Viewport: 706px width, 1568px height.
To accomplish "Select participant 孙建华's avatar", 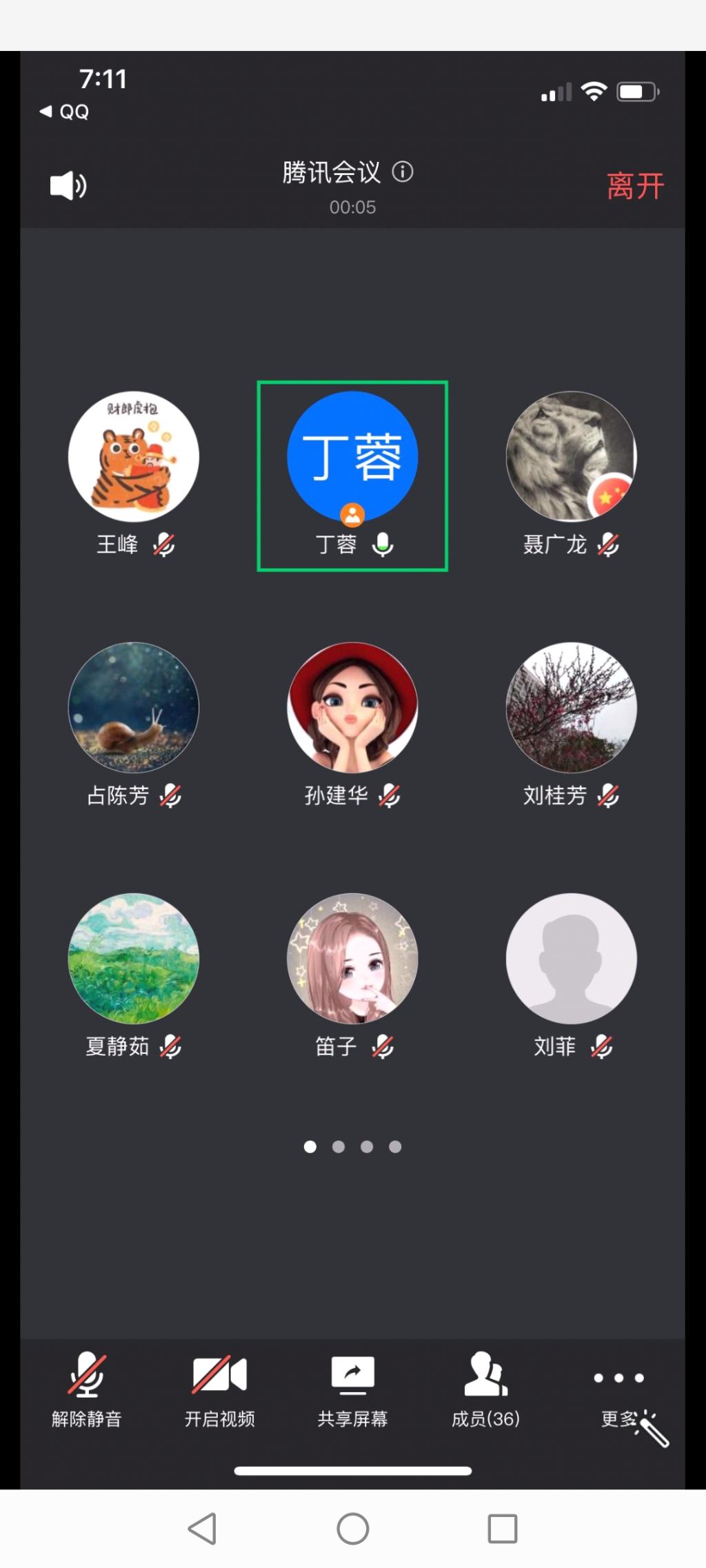I will tap(352, 708).
